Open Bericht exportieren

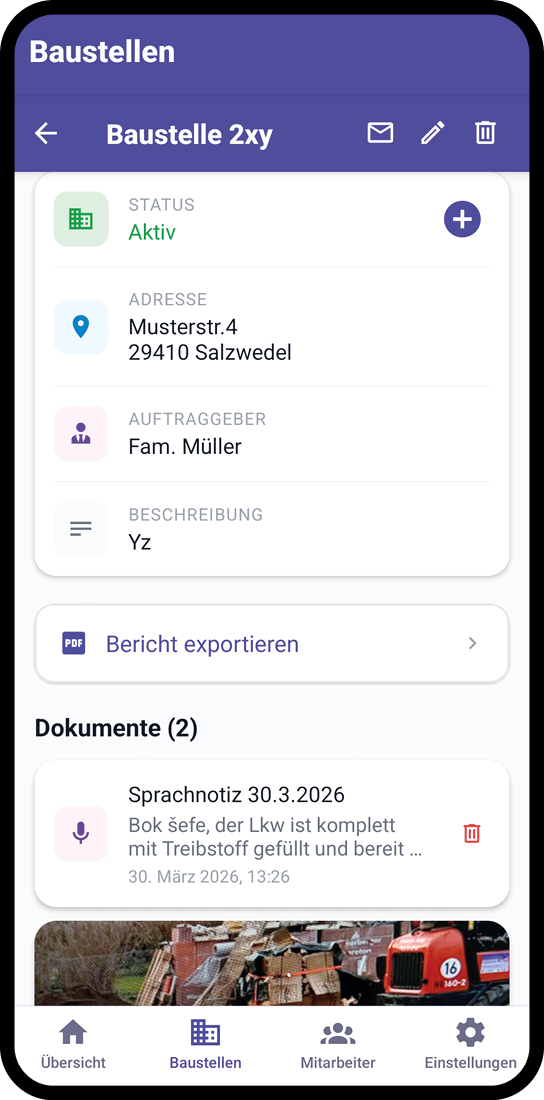(x=272, y=644)
